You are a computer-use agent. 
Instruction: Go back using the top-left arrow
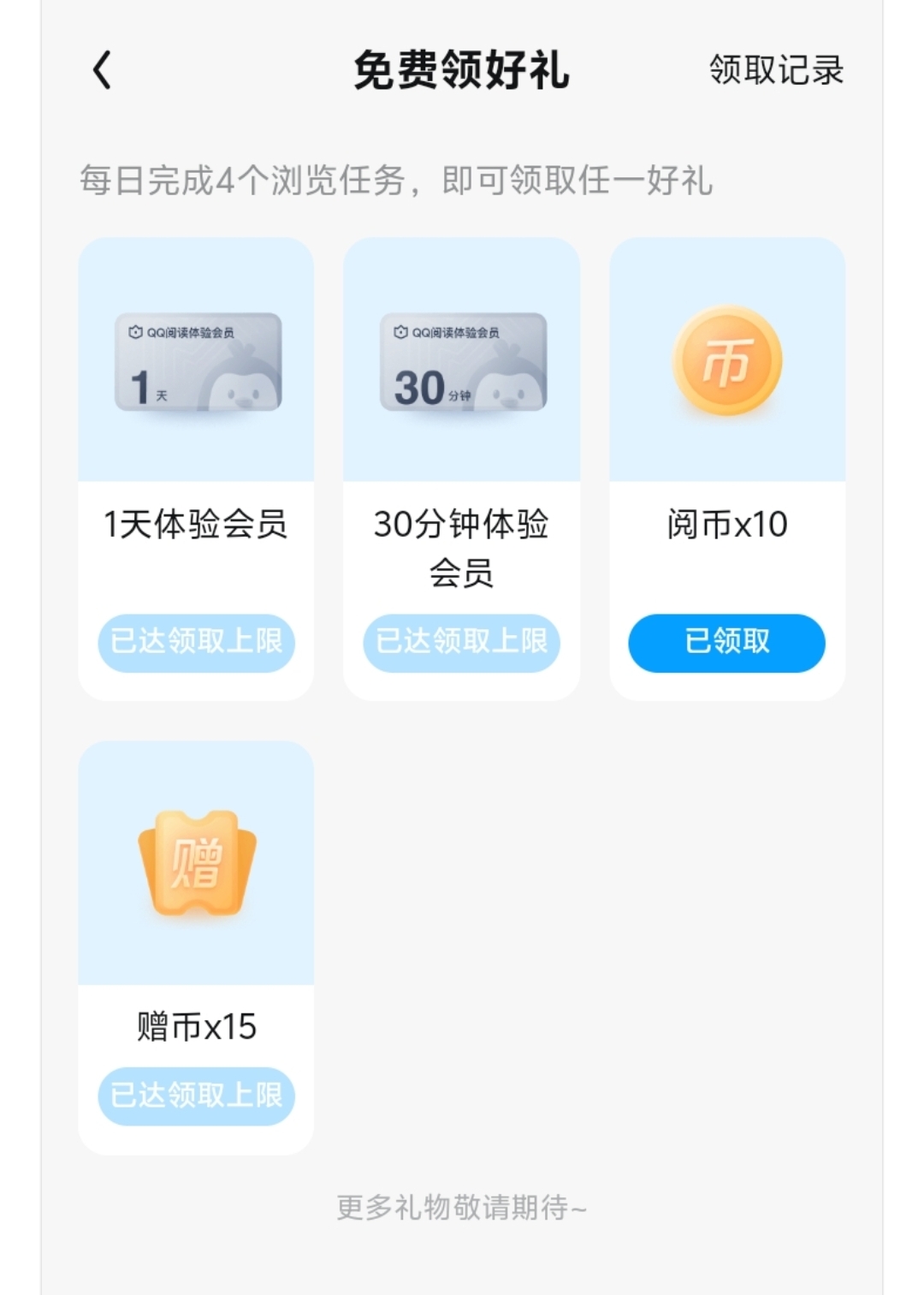click(102, 70)
